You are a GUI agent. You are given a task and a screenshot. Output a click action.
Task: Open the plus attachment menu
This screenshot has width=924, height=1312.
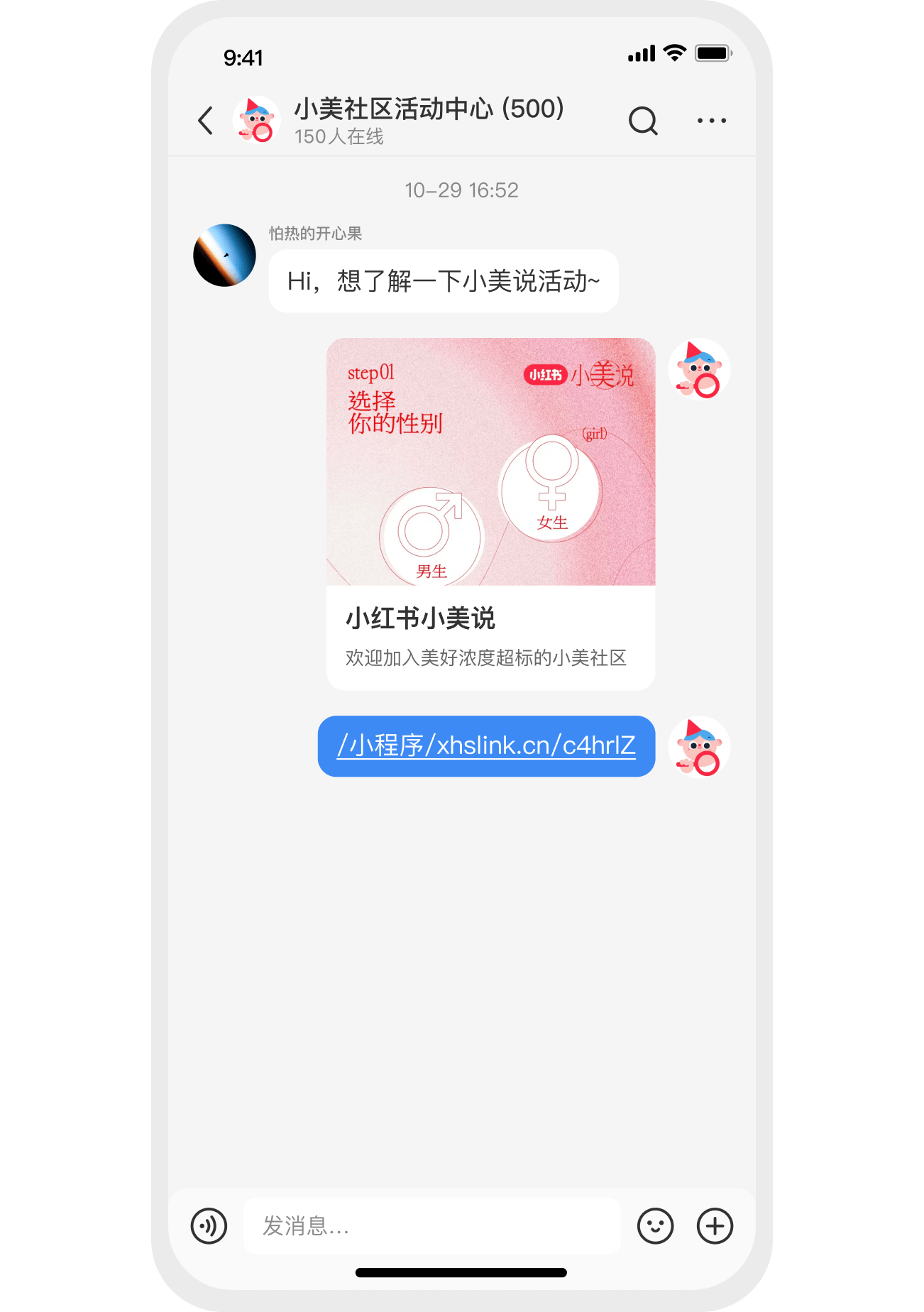[x=715, y=1226]
